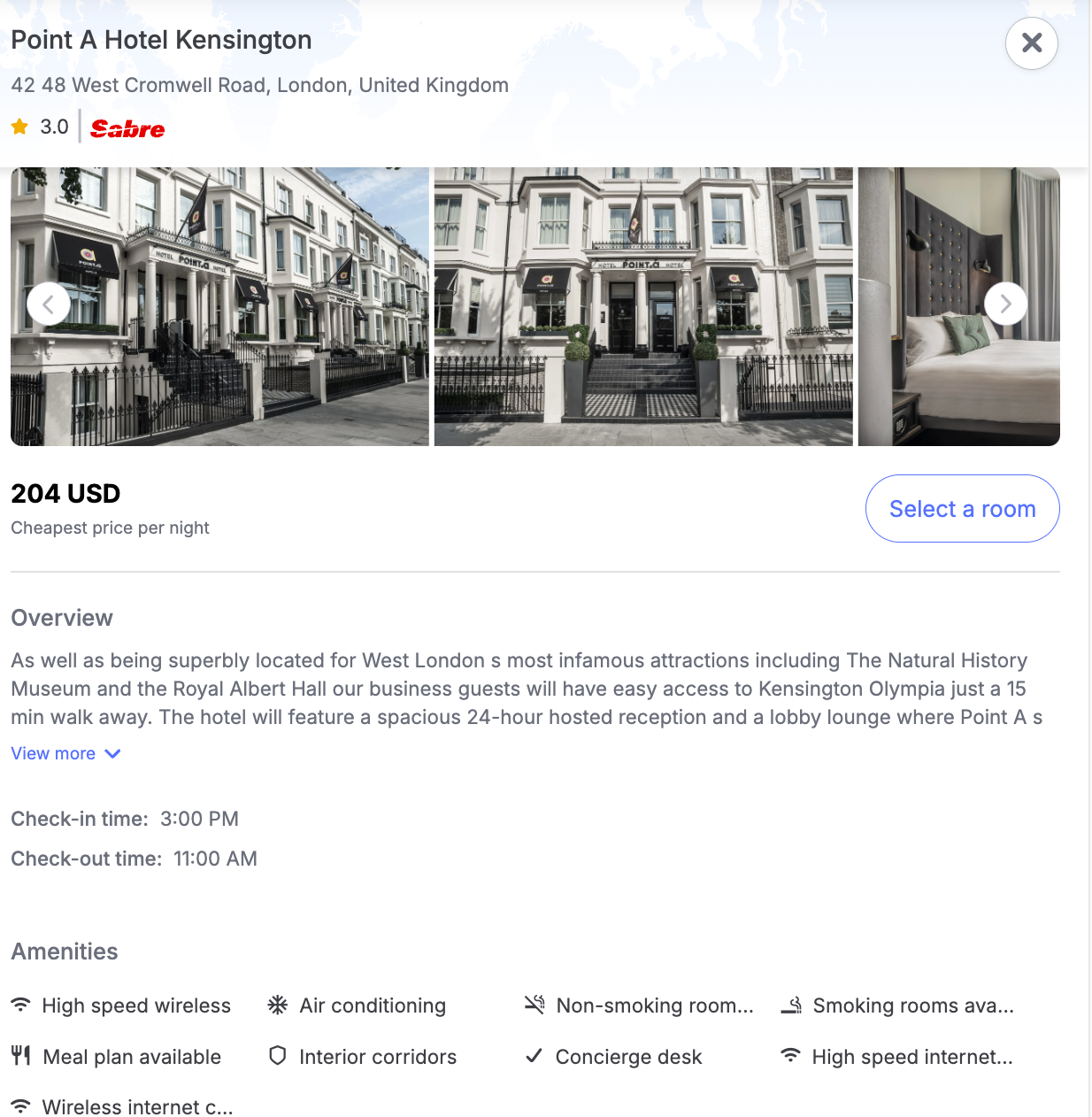Open the hotel entrance front photo
1092x1117 pixels.
pyautogui.click(x=643, y=306)
